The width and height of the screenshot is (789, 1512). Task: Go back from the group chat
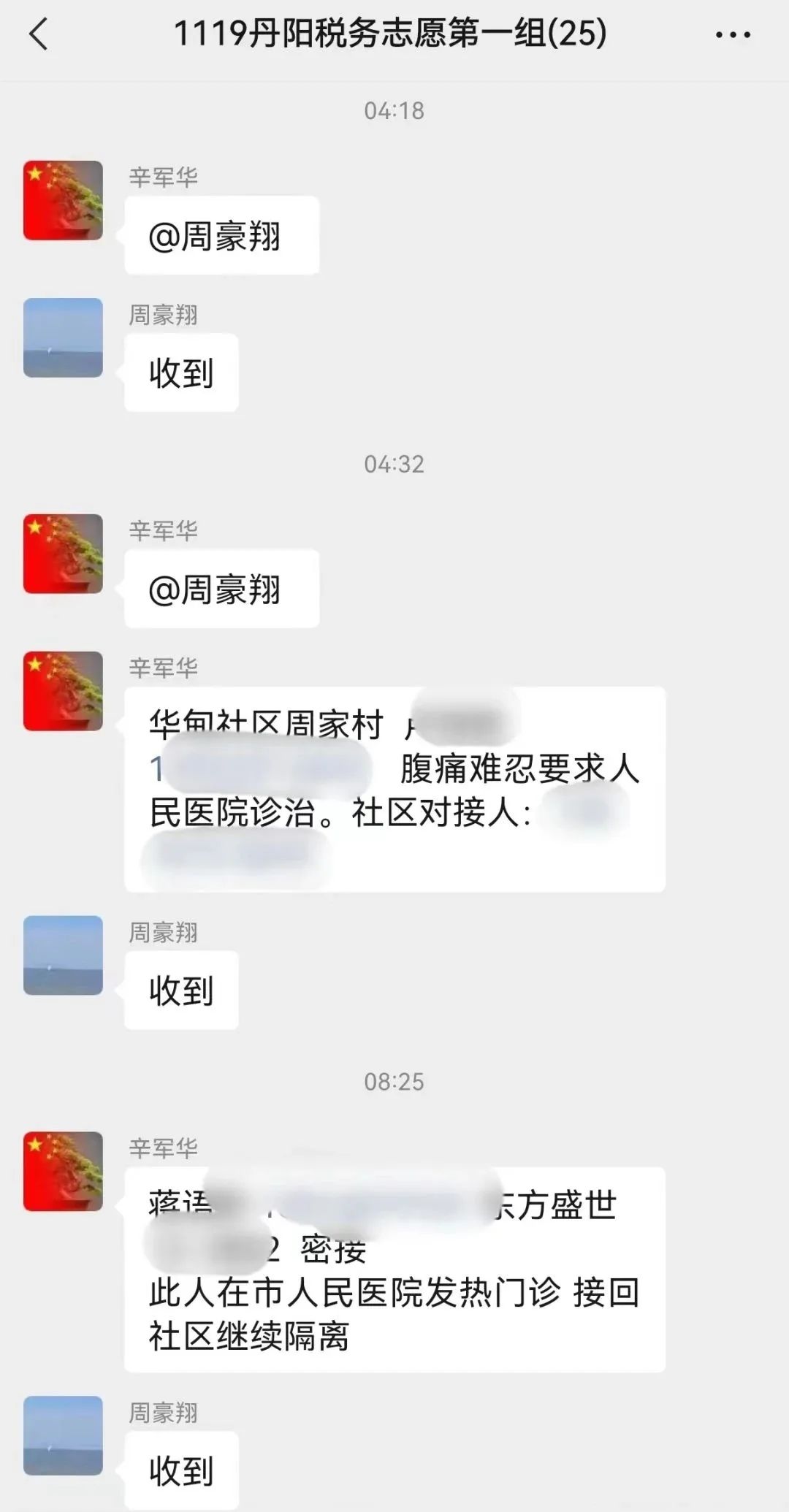tap(38, 34)
